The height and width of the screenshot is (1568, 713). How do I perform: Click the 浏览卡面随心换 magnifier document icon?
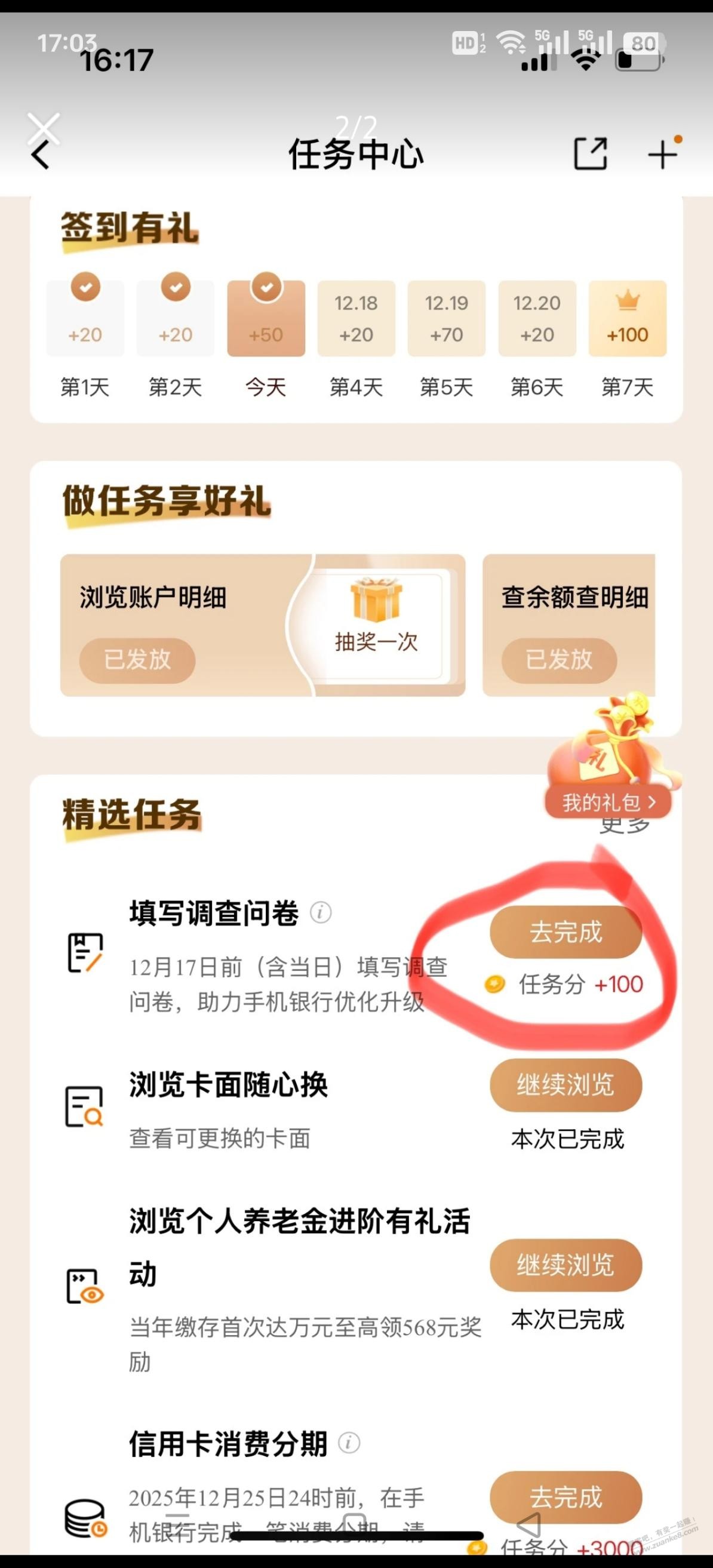[x=87, y=1108]
